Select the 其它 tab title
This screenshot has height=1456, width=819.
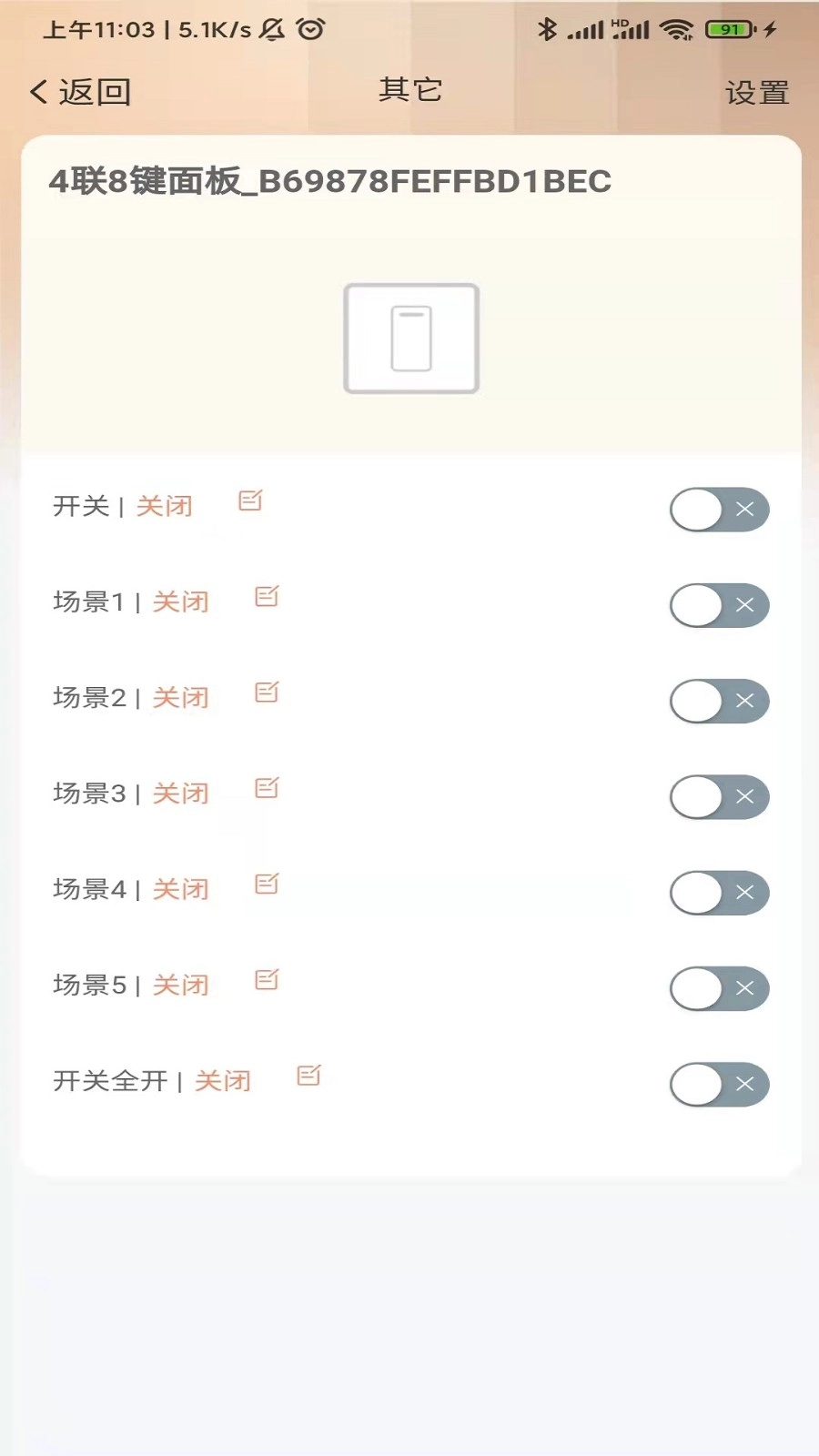[x=409, y=89]
